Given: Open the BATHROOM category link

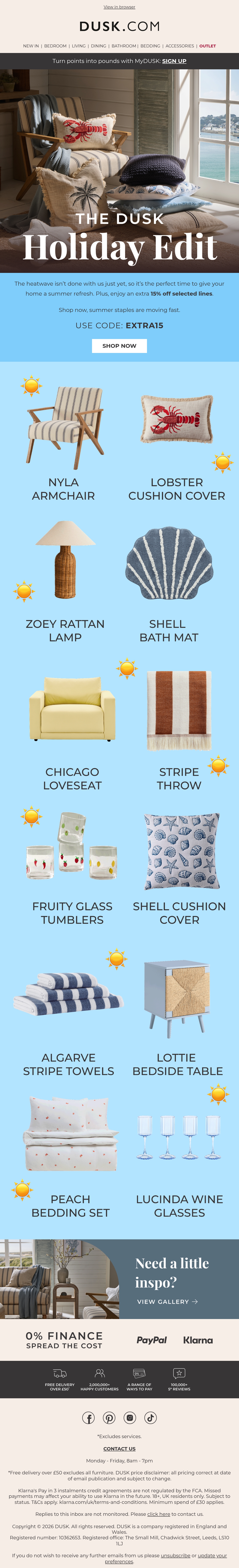Looking at the screenshot, I should (123, 46).
